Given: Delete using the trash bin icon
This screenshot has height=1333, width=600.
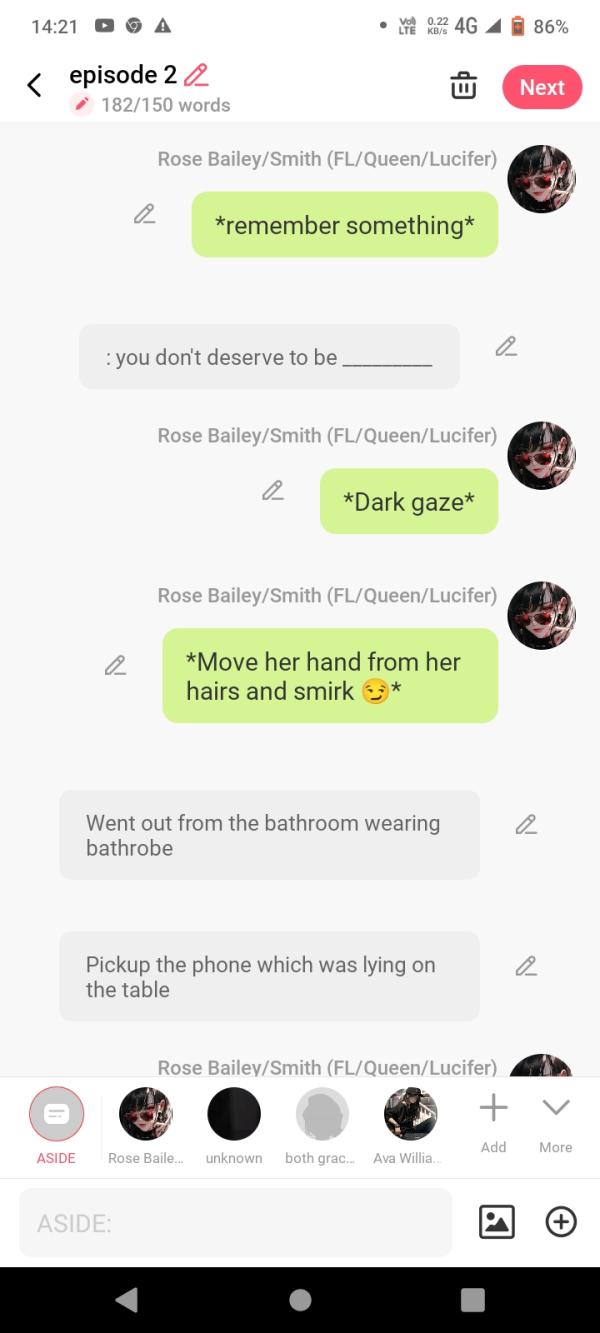Looking at the screenshot, I should [463, 86].
